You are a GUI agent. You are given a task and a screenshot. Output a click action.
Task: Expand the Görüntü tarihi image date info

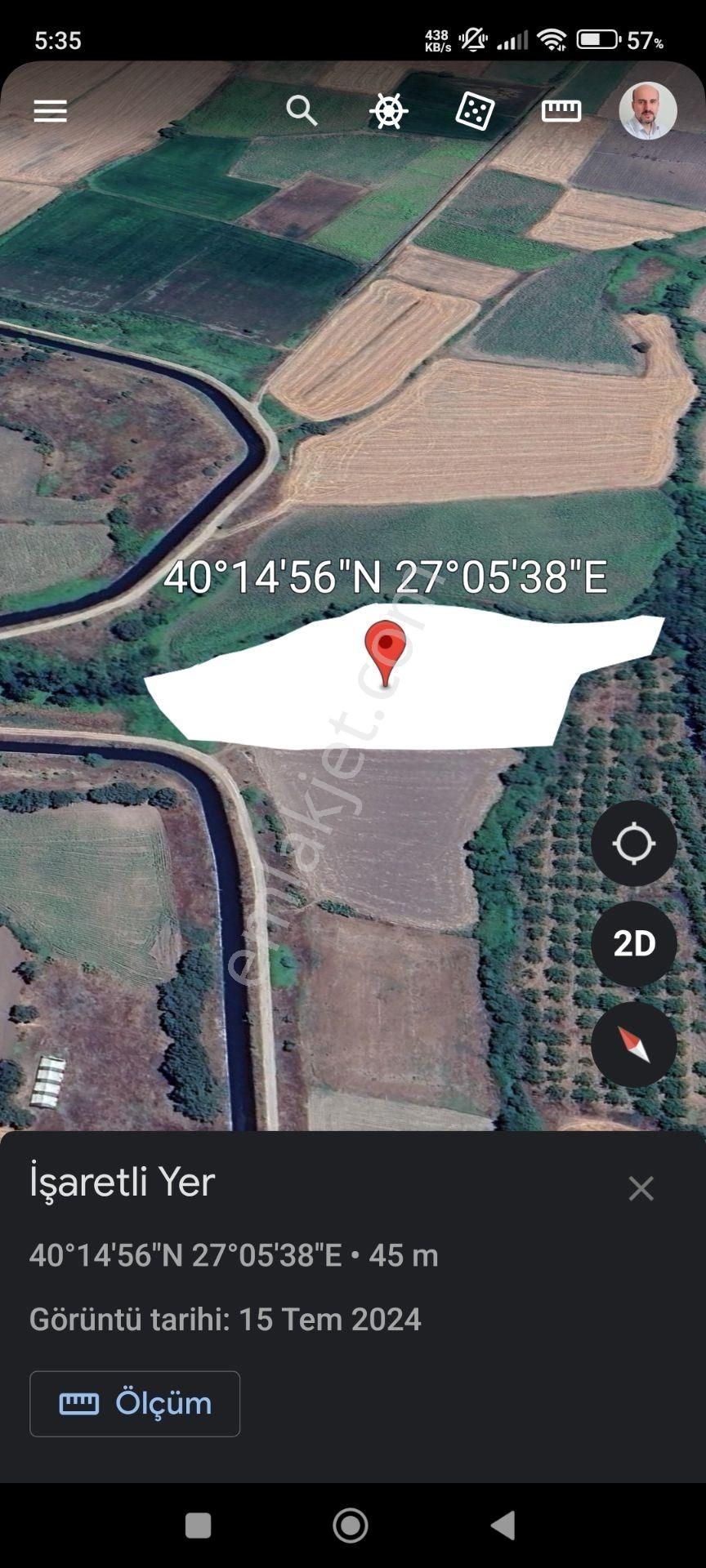(x=225, y=1318)
